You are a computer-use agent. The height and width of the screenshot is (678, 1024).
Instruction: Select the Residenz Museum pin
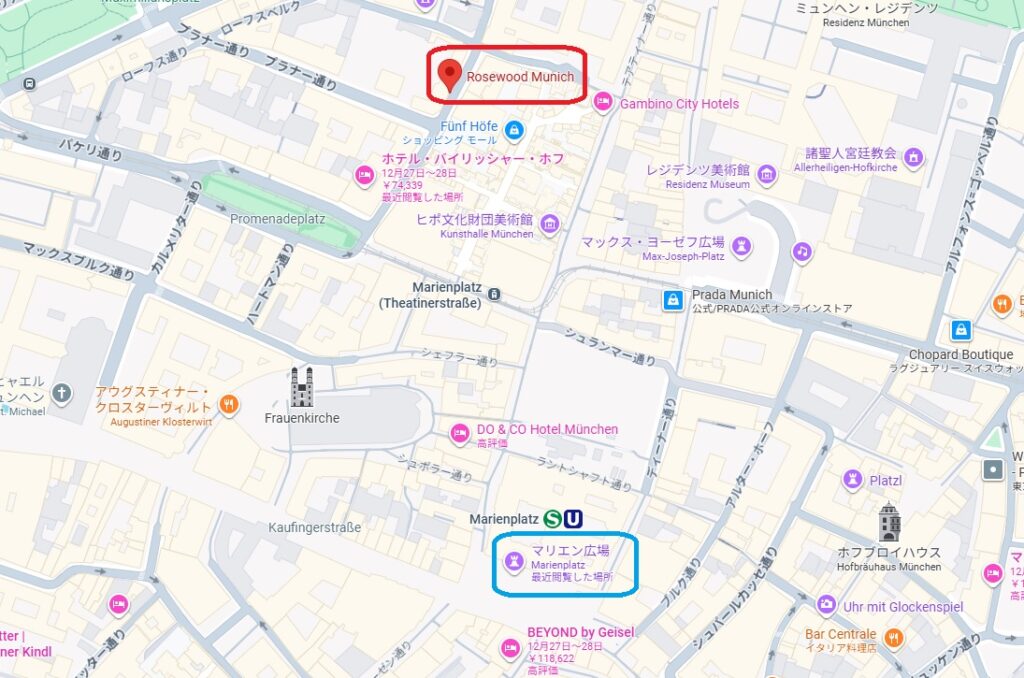[767, 176]
